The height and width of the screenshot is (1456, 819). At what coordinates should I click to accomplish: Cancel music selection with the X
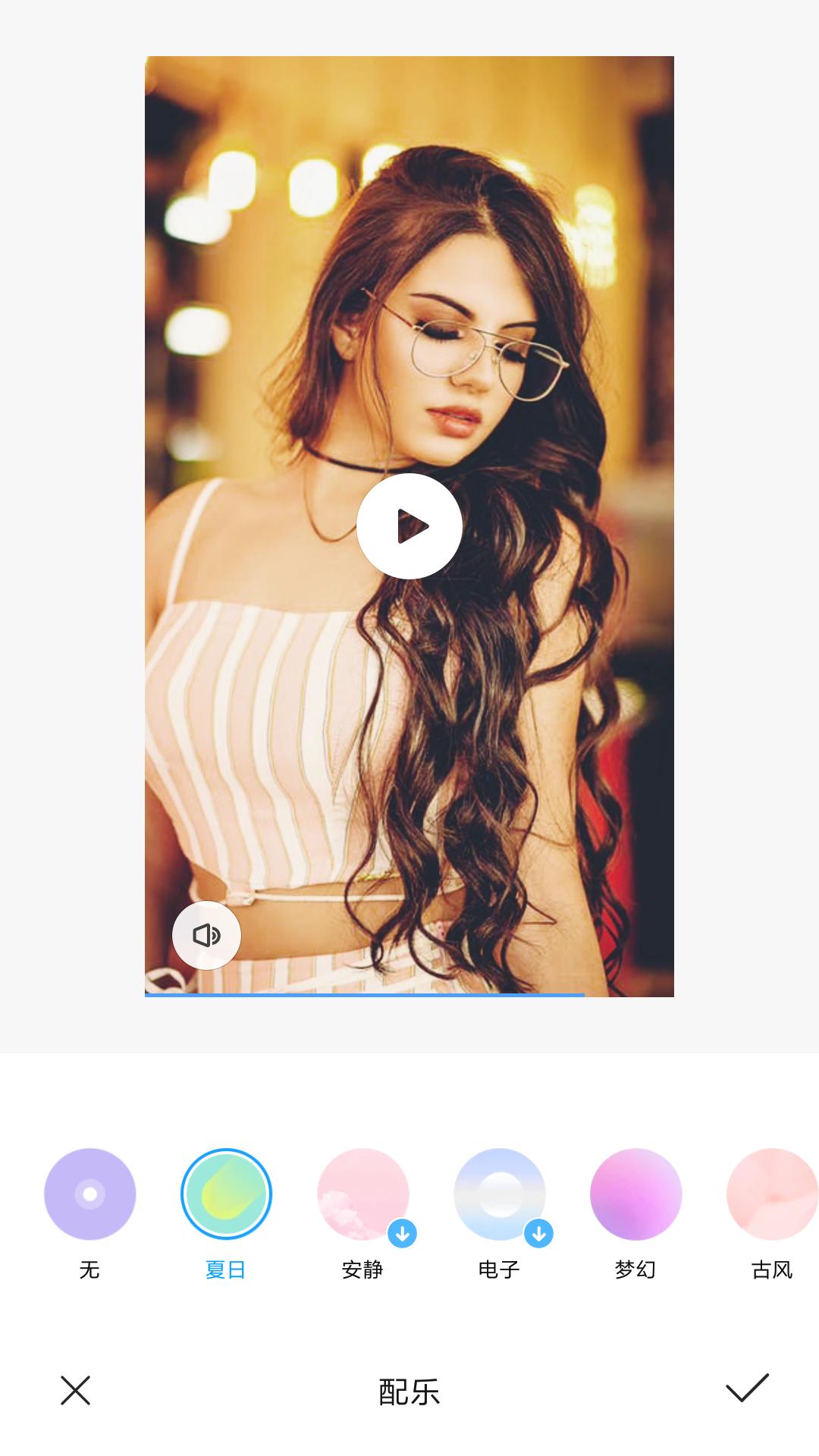[75, 1390]
